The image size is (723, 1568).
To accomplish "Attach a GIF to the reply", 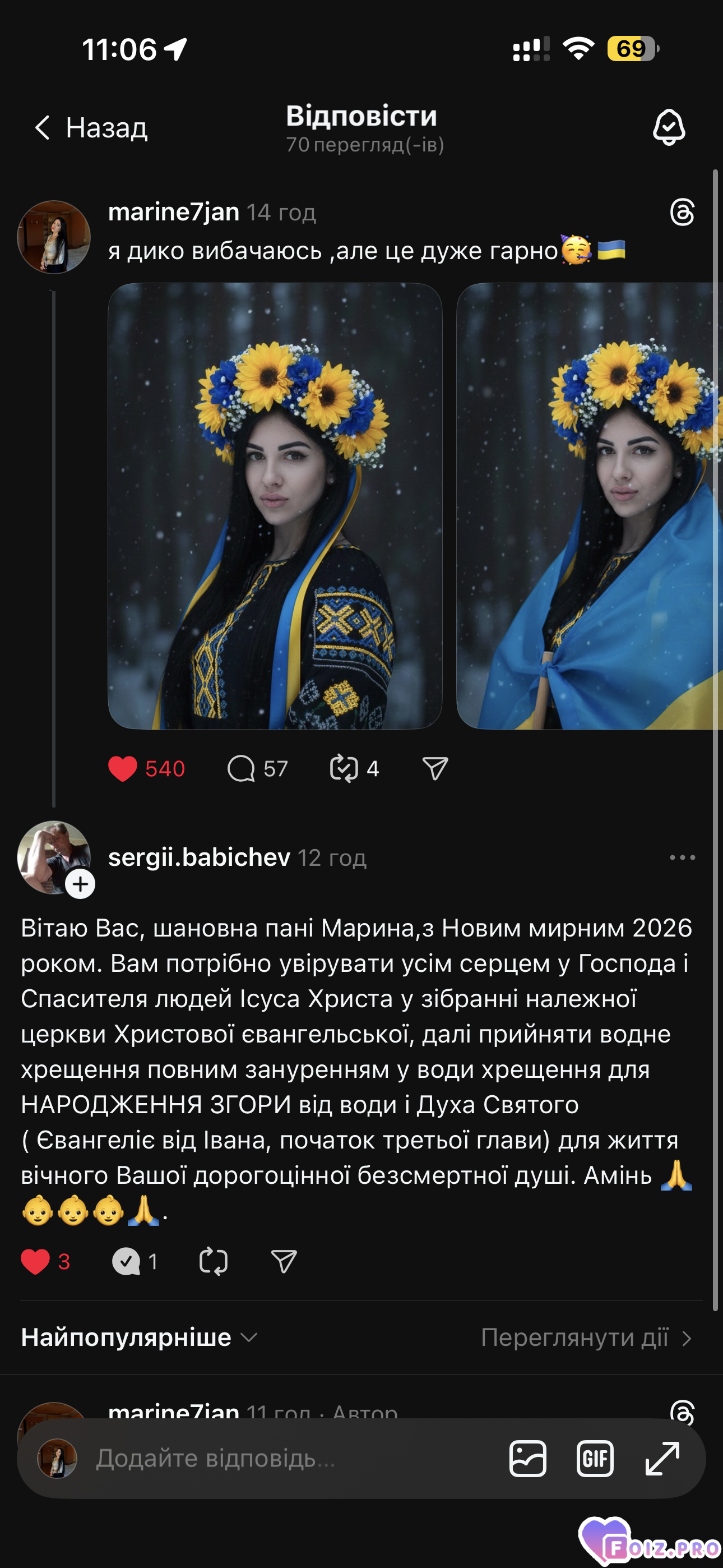I will tap(595, 1459).
